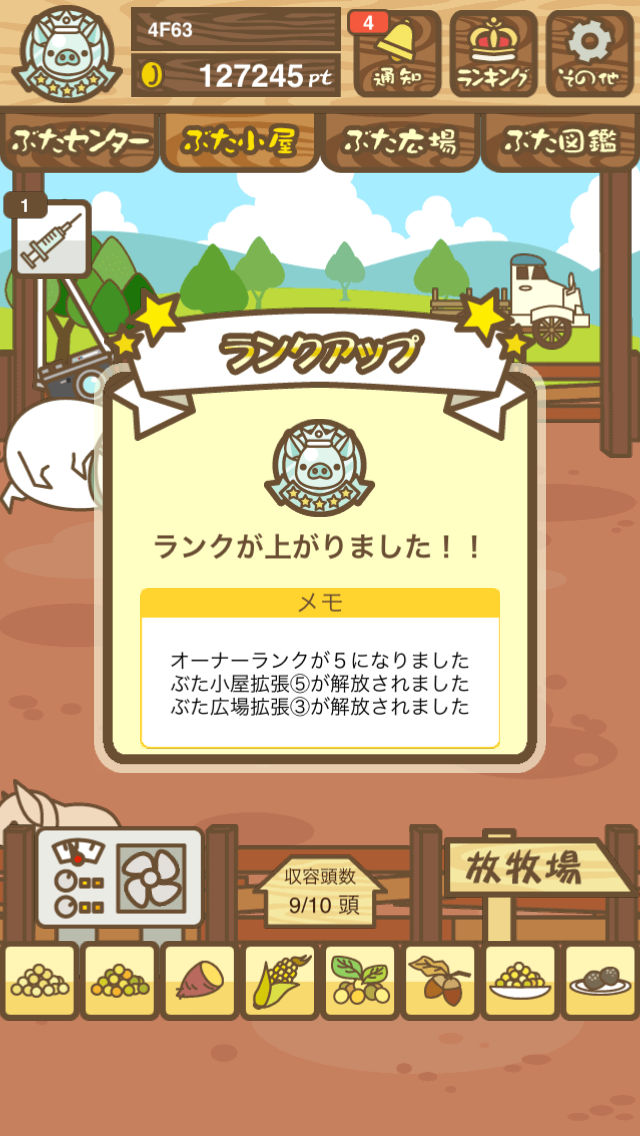Viewport: 640px width, 1136px height.
Task: Select the leafy soybean feed
Action: [360, 981]
